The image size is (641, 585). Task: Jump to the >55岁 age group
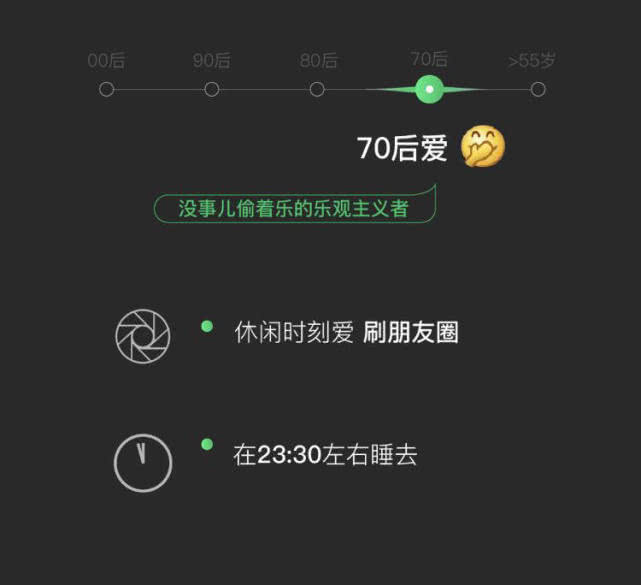pos(538,89)
